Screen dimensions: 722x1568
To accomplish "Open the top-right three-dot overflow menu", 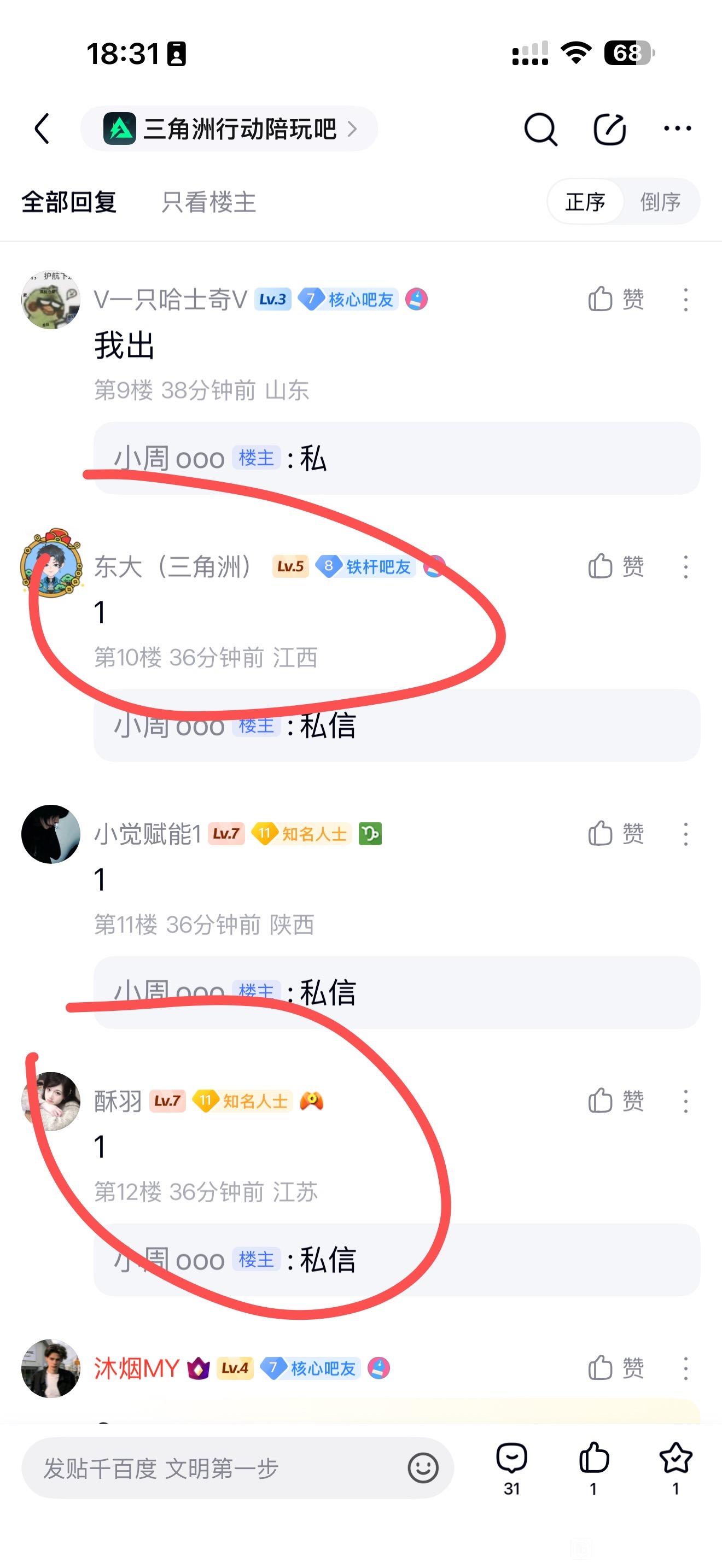I will coord(677,128).
